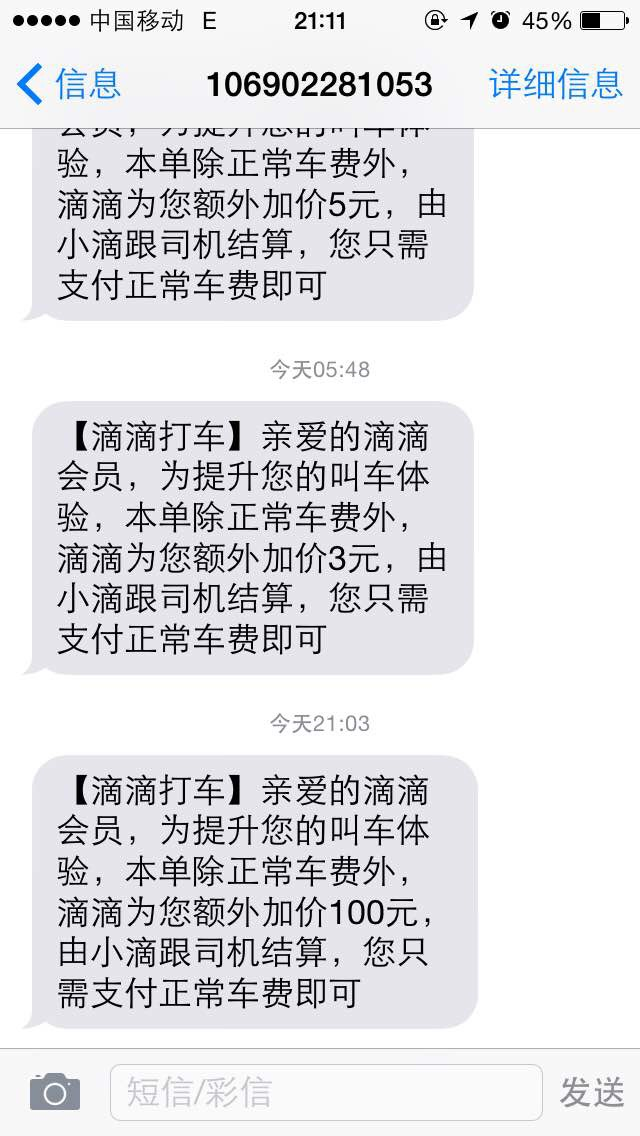Tap the 发送 send button
Screen dimensions: 640x1136
click(592, 1092)
